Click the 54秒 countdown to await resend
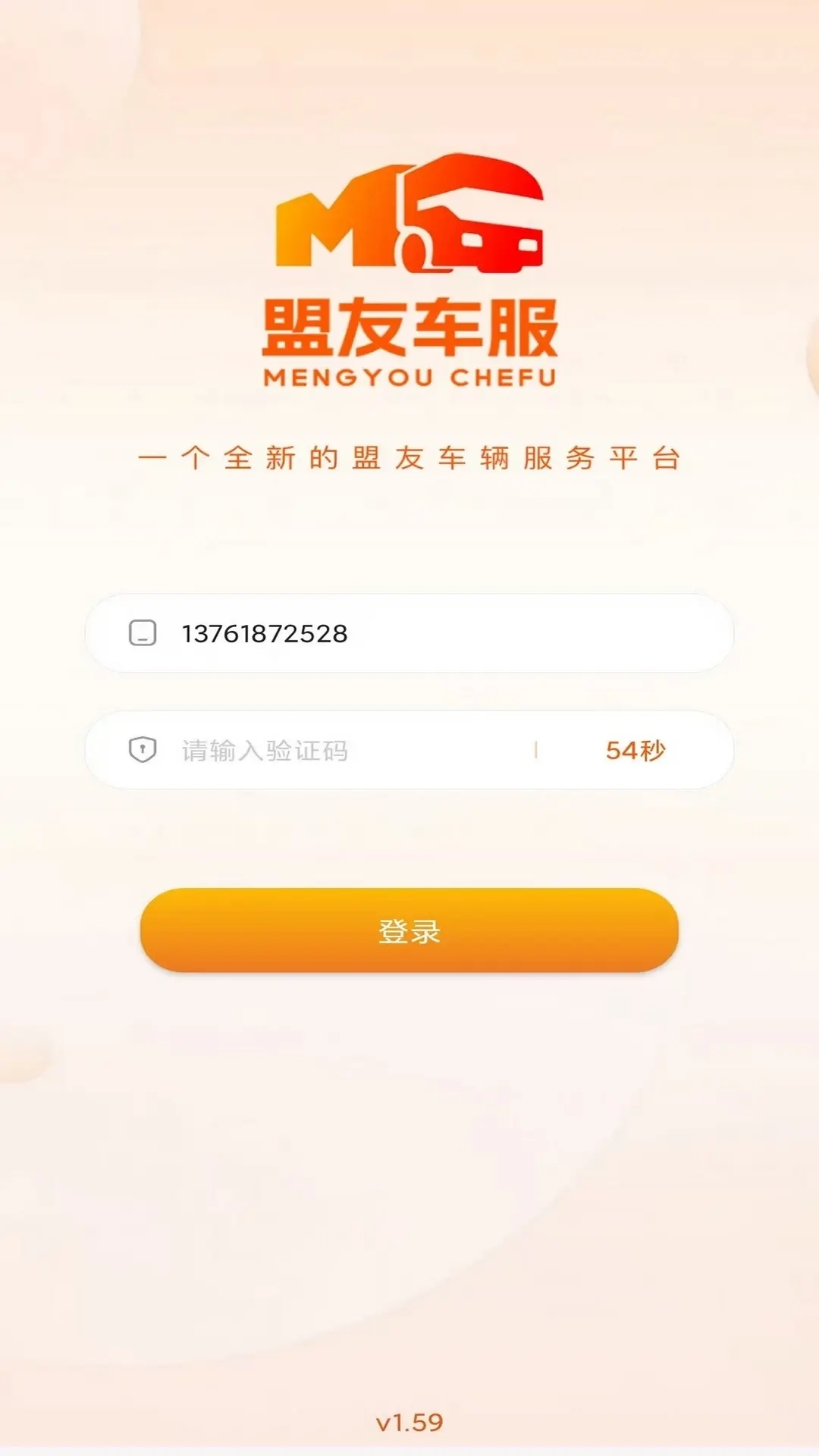819x1456 pixels. (x=637, y=749)
